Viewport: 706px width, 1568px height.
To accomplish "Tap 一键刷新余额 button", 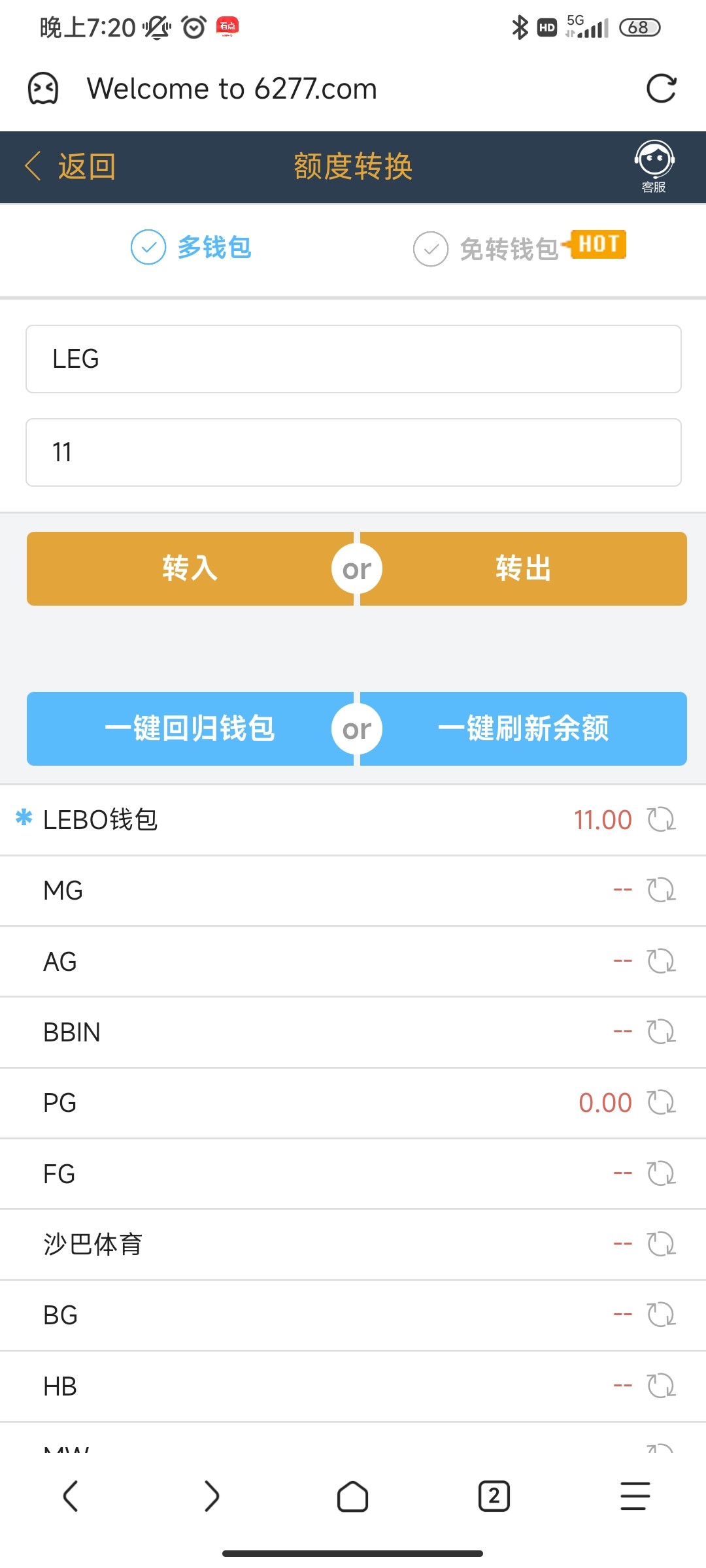I will coord(523,728).
